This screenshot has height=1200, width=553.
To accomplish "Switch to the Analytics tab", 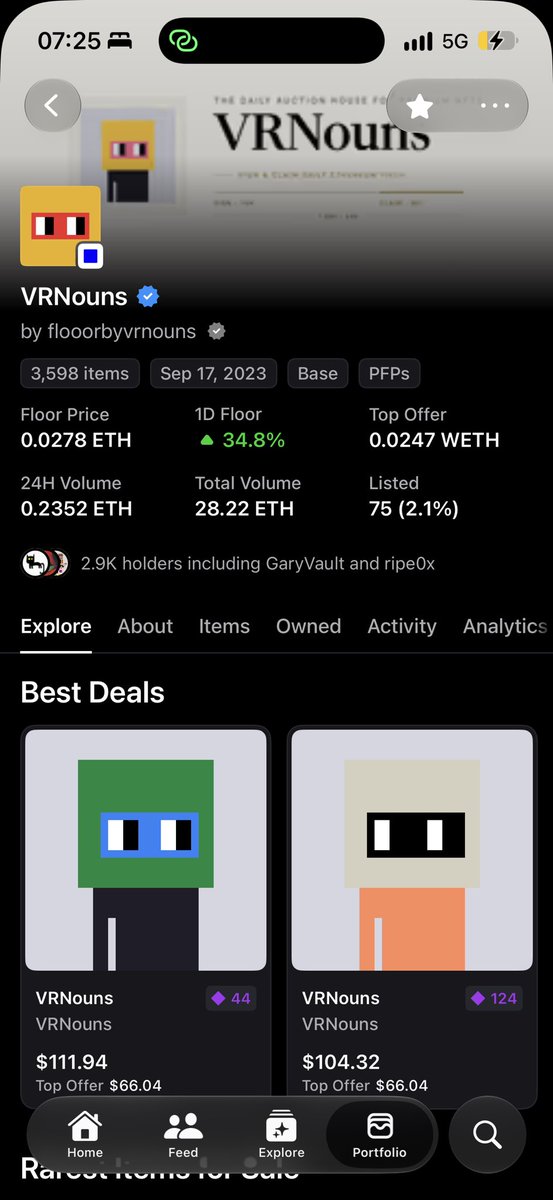I will [505, 626].
